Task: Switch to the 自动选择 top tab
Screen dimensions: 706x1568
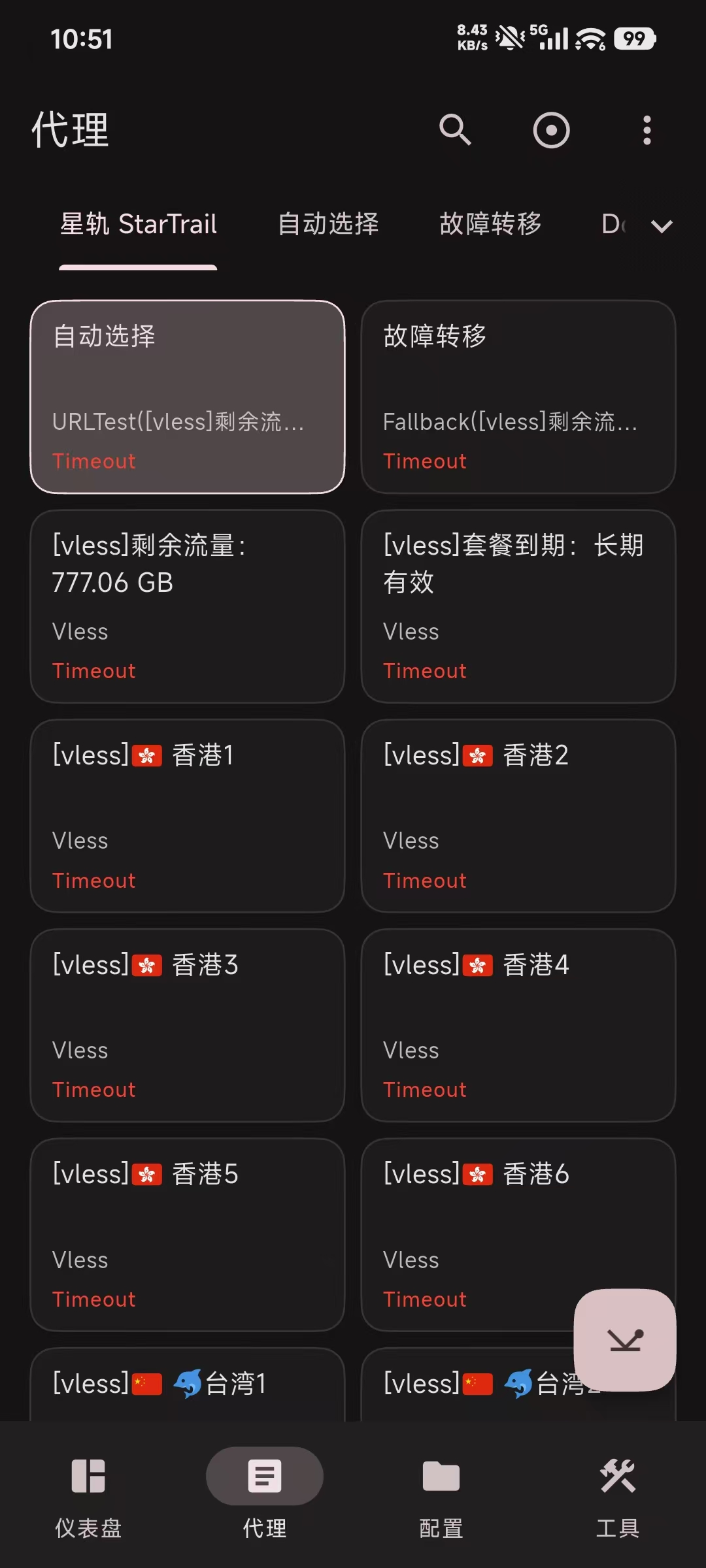Action: click(328, 224)
